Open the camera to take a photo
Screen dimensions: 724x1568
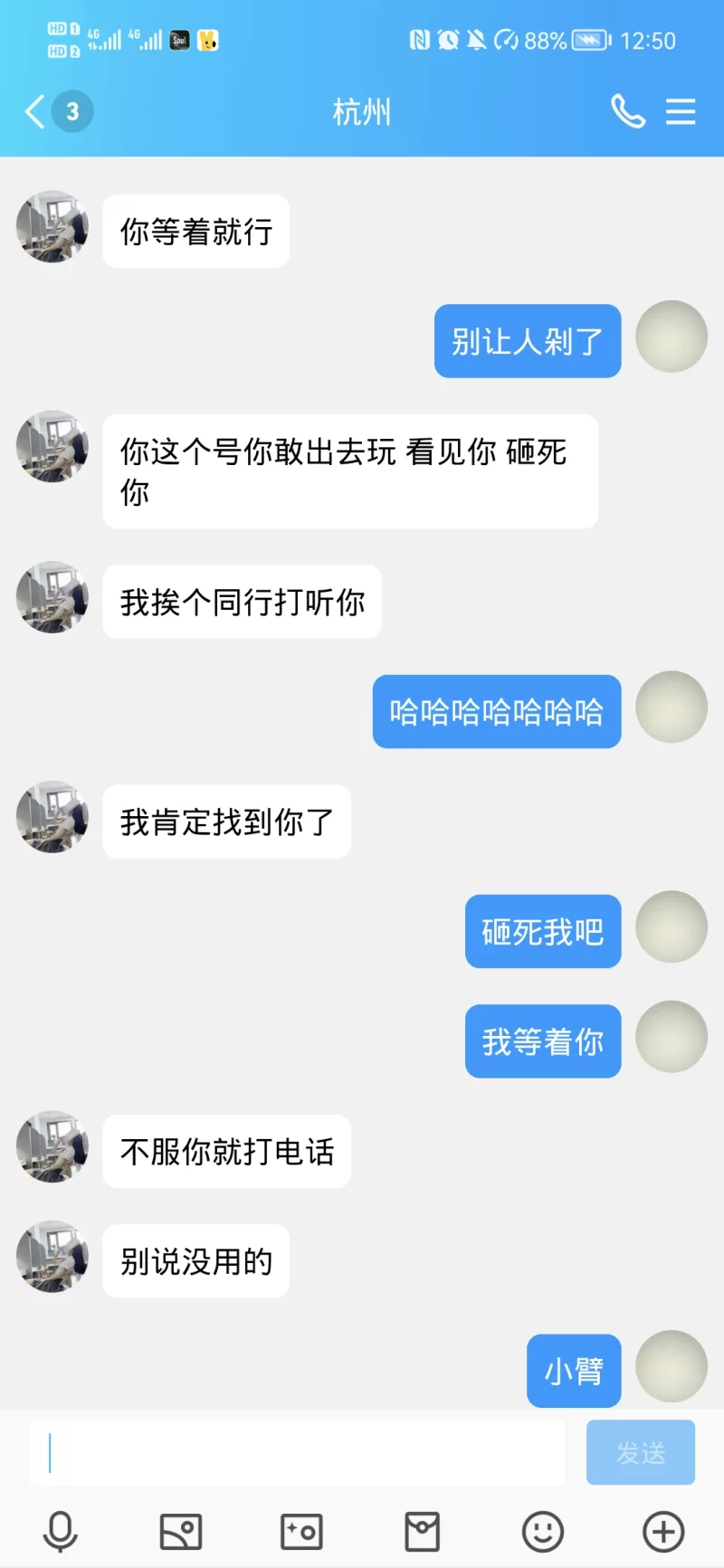(301, 1532)
